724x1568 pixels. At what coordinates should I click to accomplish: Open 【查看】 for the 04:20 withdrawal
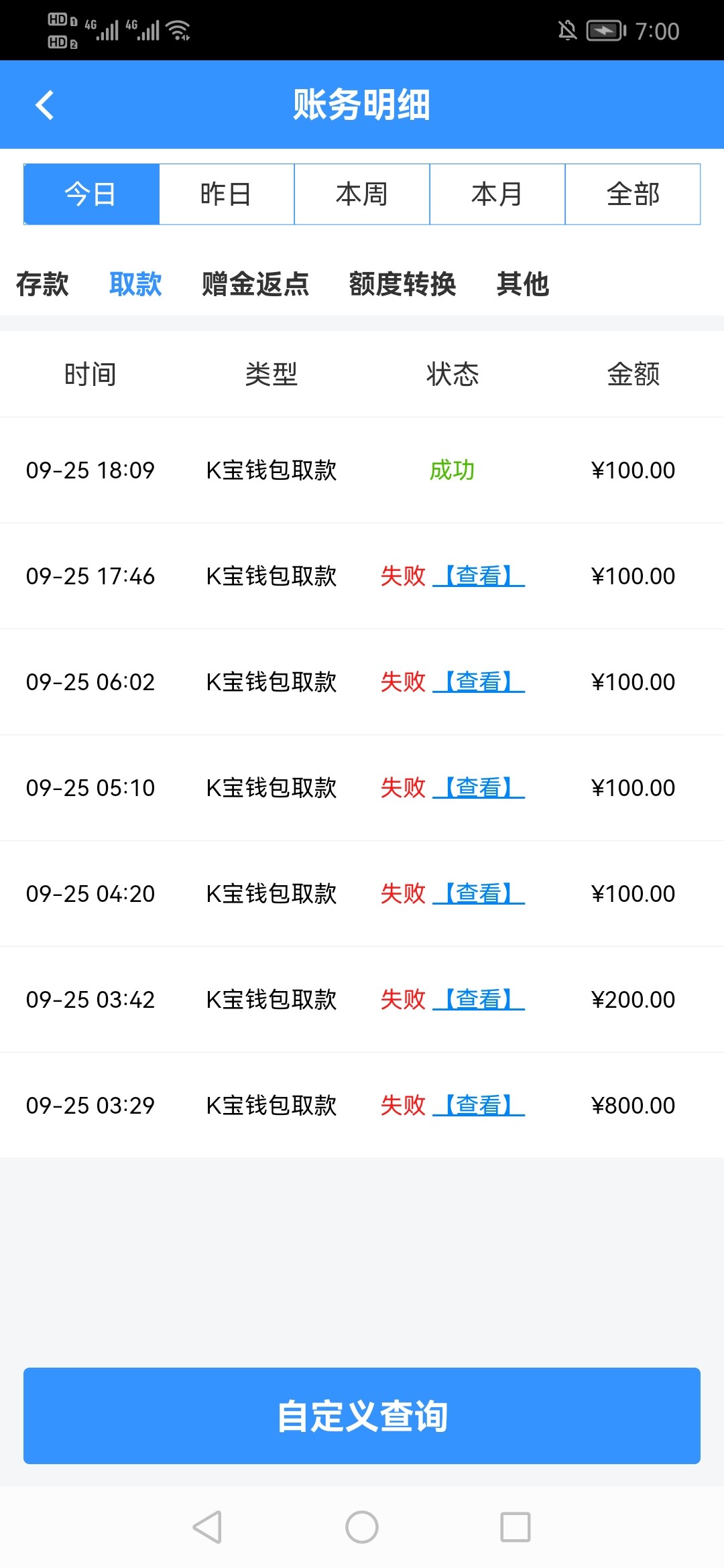point(479,894)
